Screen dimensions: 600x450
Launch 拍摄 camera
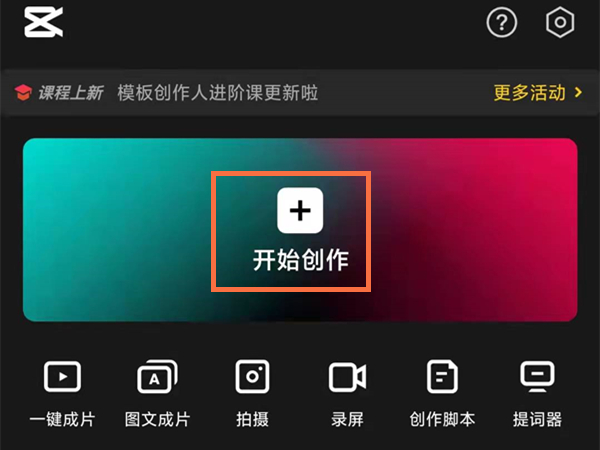pyautogui.click(x=252, y=392)
